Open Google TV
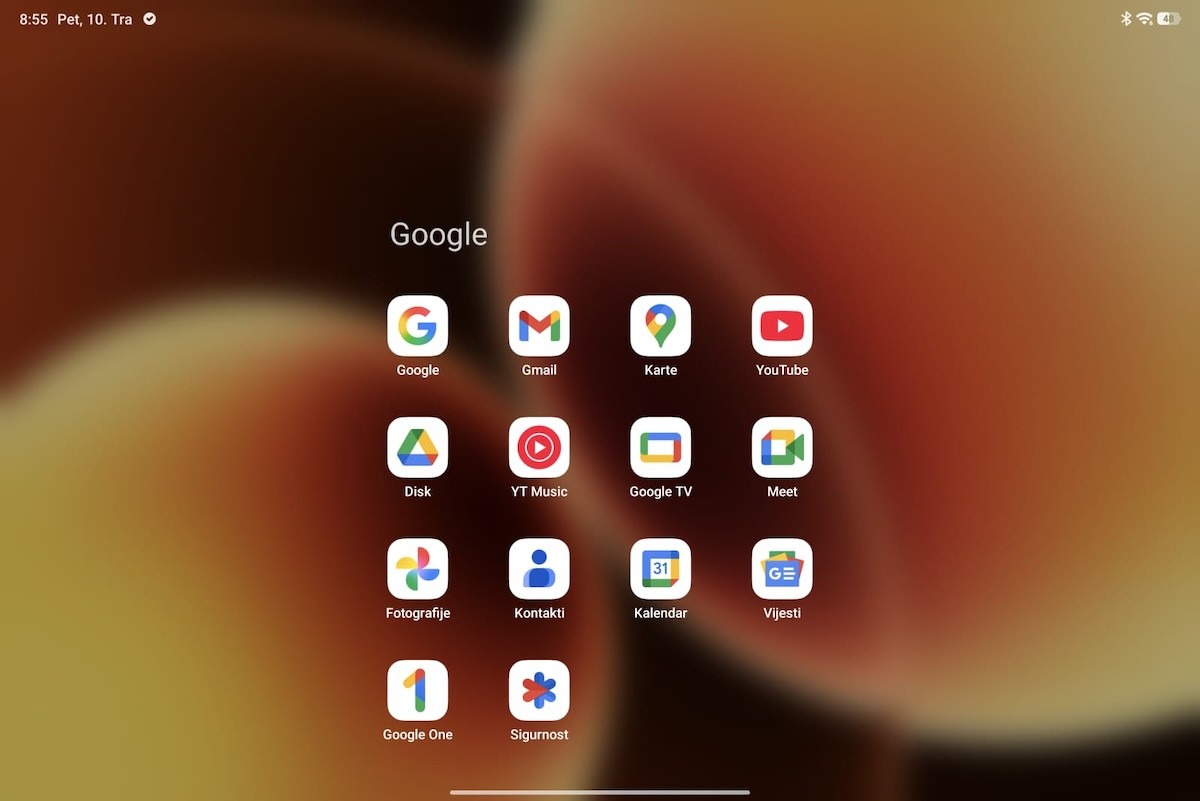This screenshot has width=1200, height=801. [660, 447]
